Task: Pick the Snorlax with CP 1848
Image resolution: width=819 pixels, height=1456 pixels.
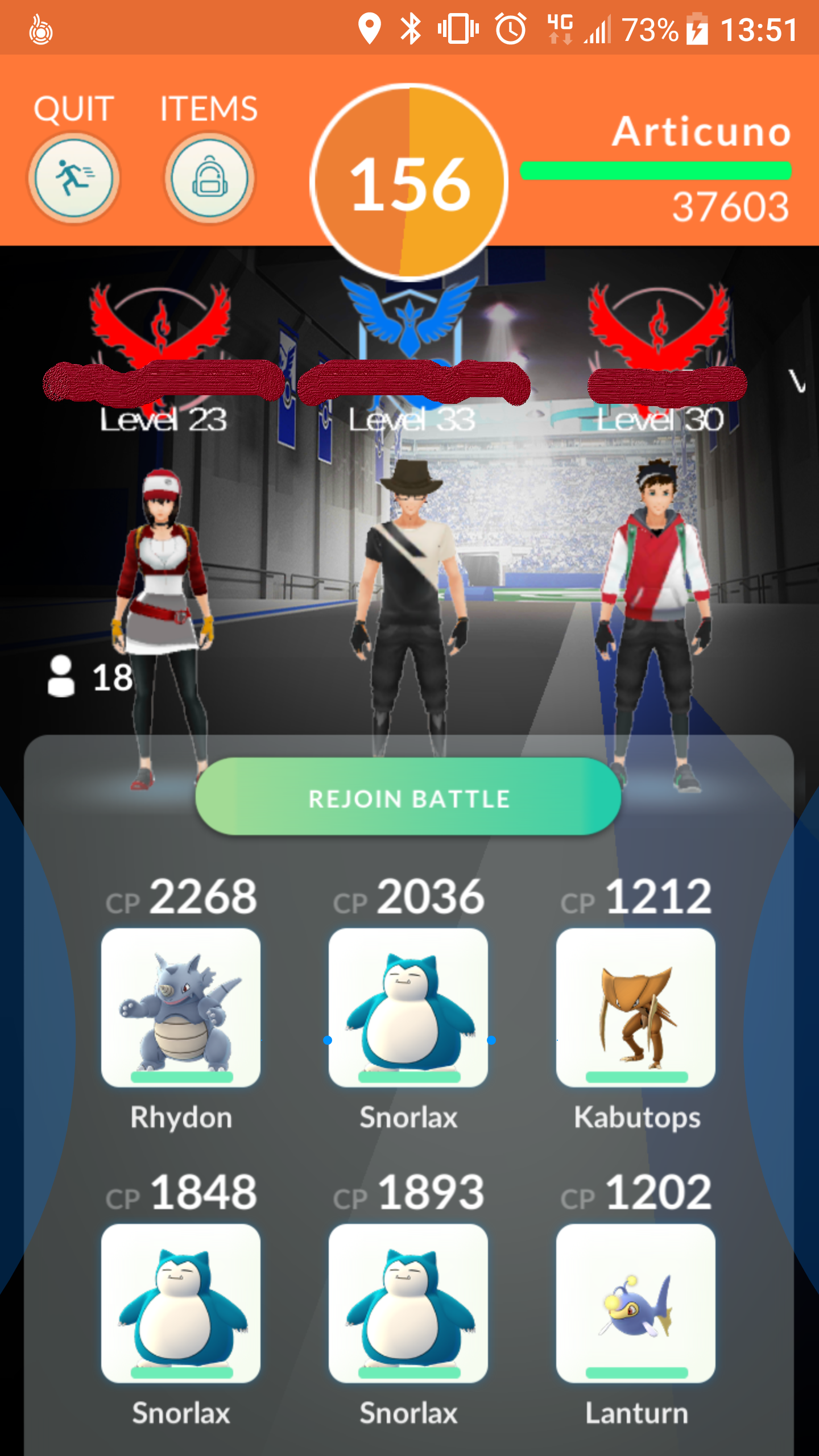Action: tap(181, 1304)
